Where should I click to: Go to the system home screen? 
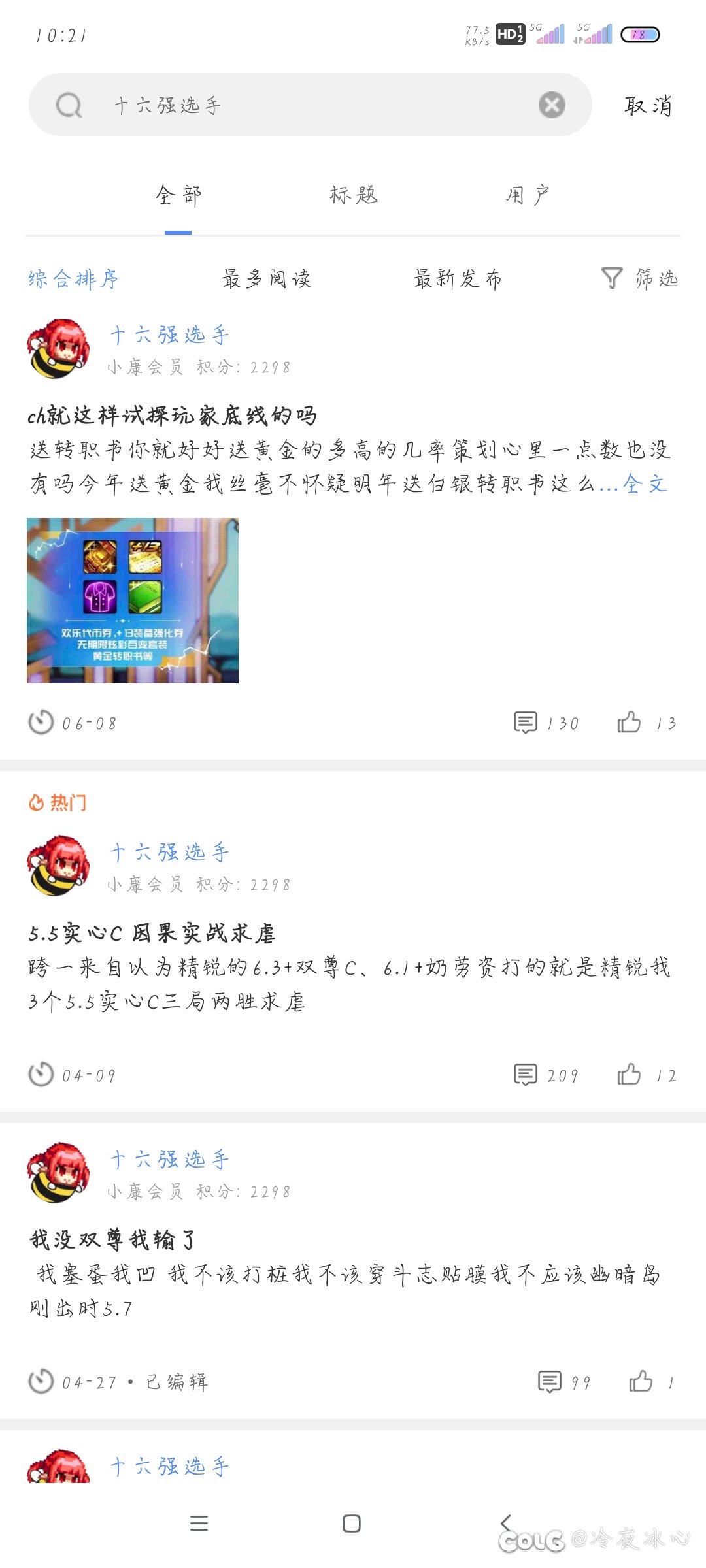click(352, 1524)
